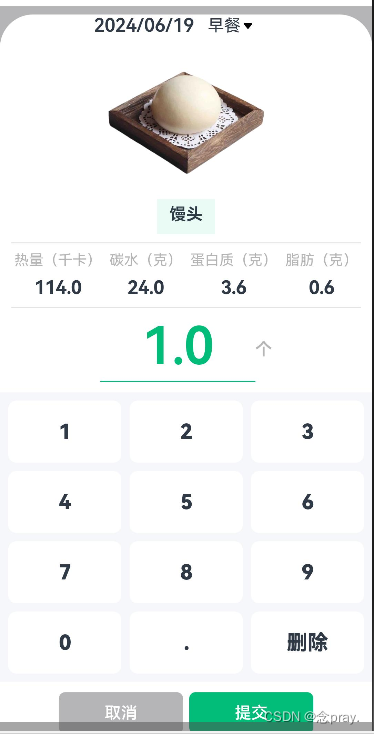Tap keypad digit 5
Viewport: 374px width, 734px height.
coord(186,502)
